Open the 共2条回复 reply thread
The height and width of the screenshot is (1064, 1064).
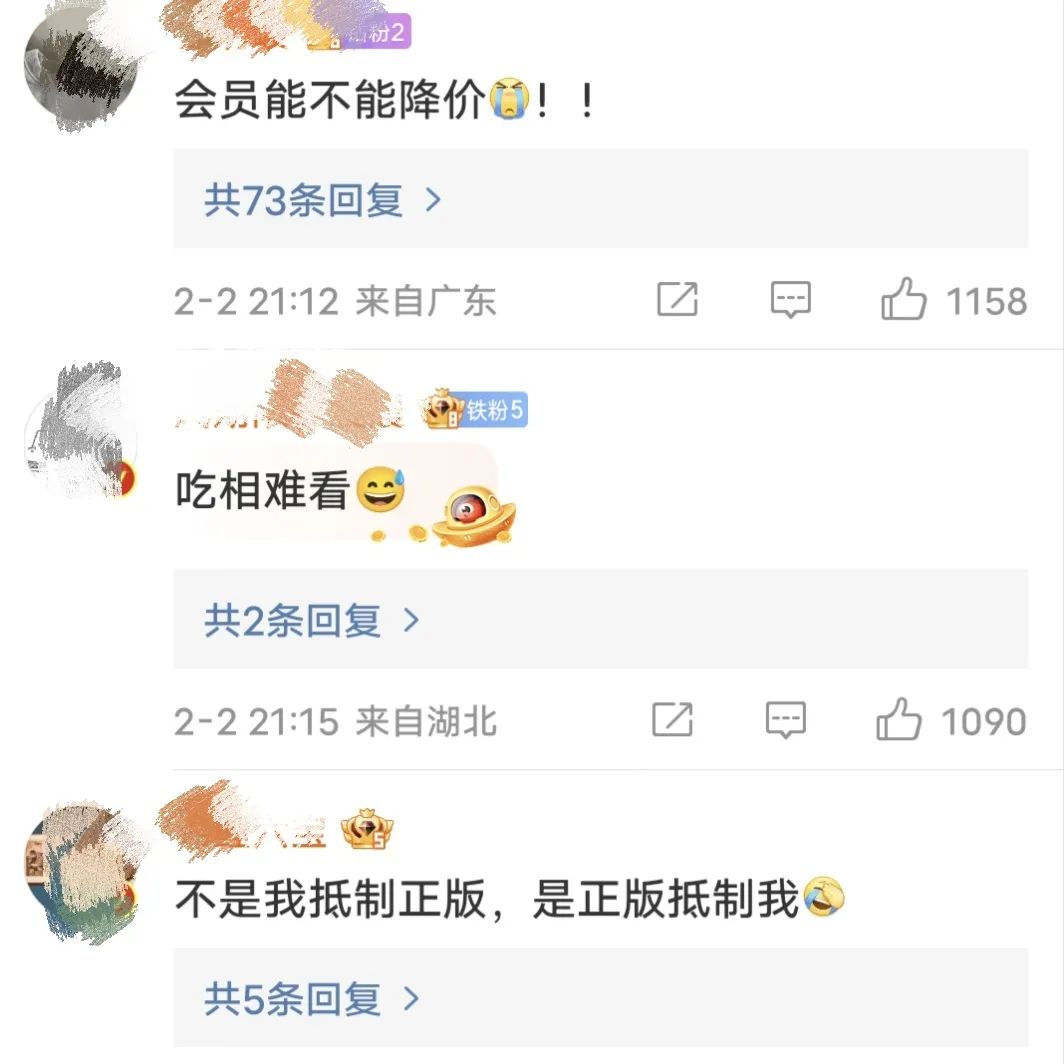point(311,621)
